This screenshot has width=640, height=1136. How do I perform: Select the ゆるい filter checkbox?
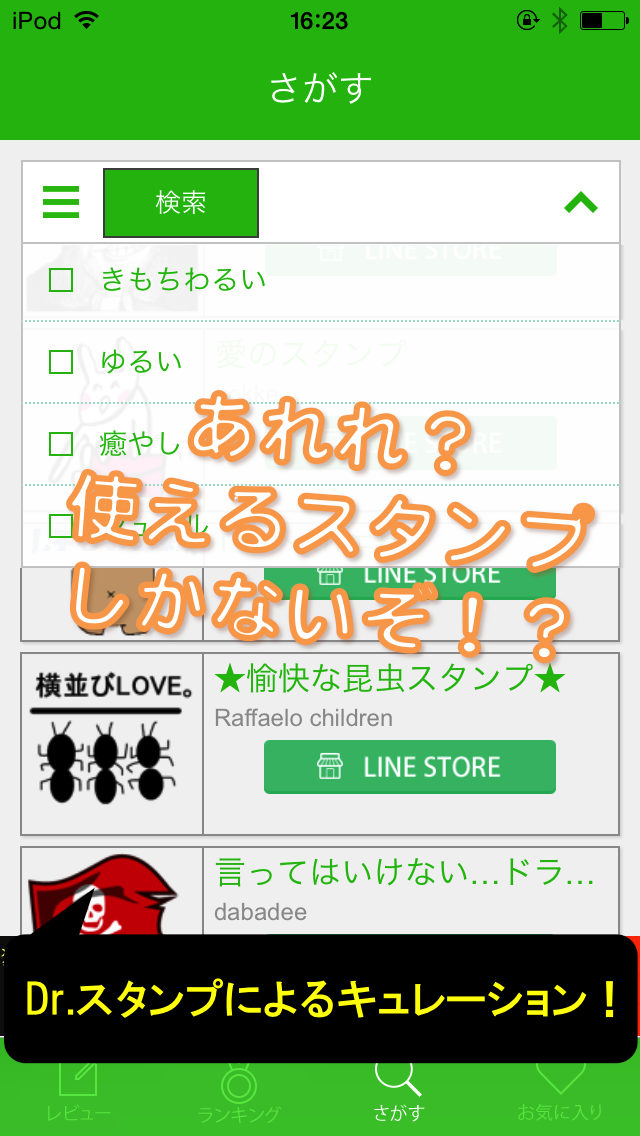click(x=61, y=361)
